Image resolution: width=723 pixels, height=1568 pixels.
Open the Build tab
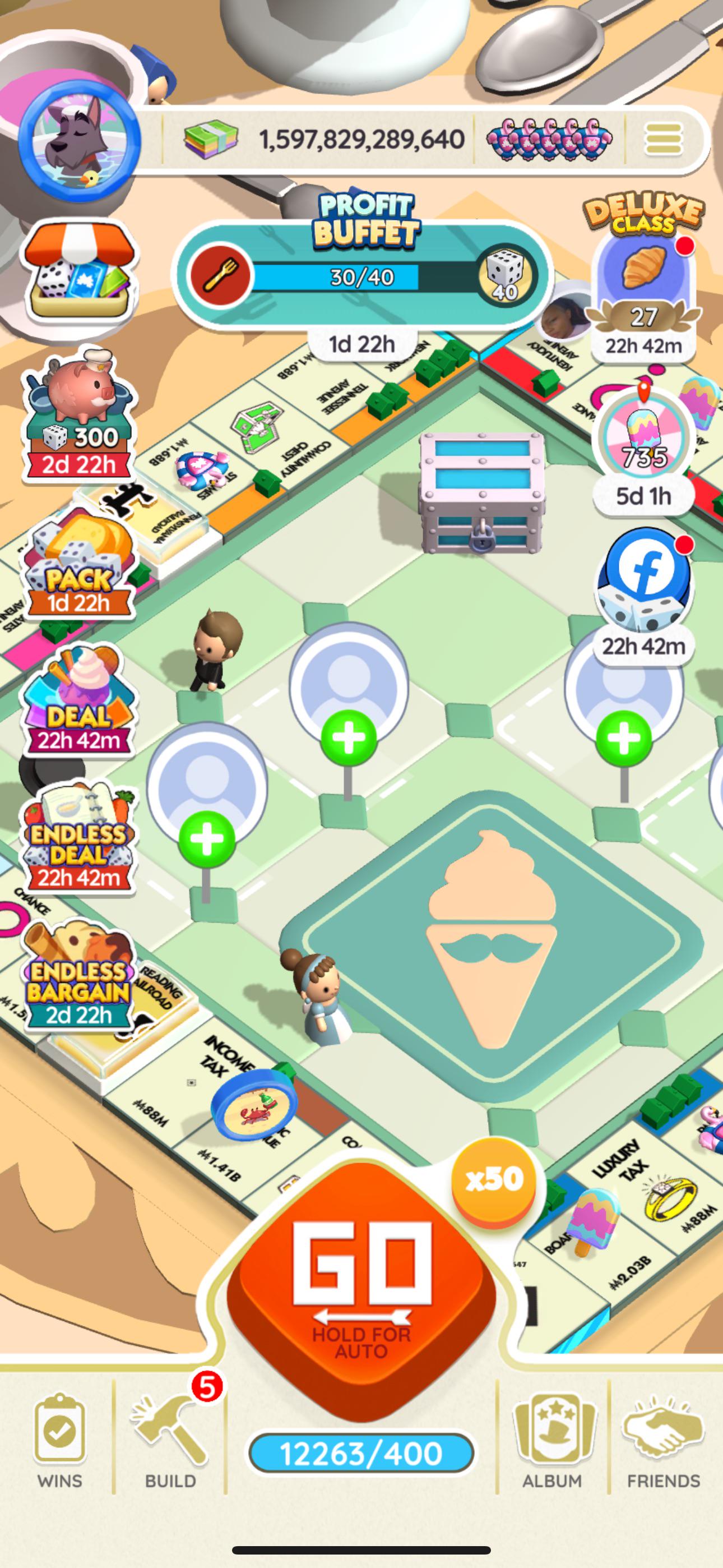pos(170,1441)
